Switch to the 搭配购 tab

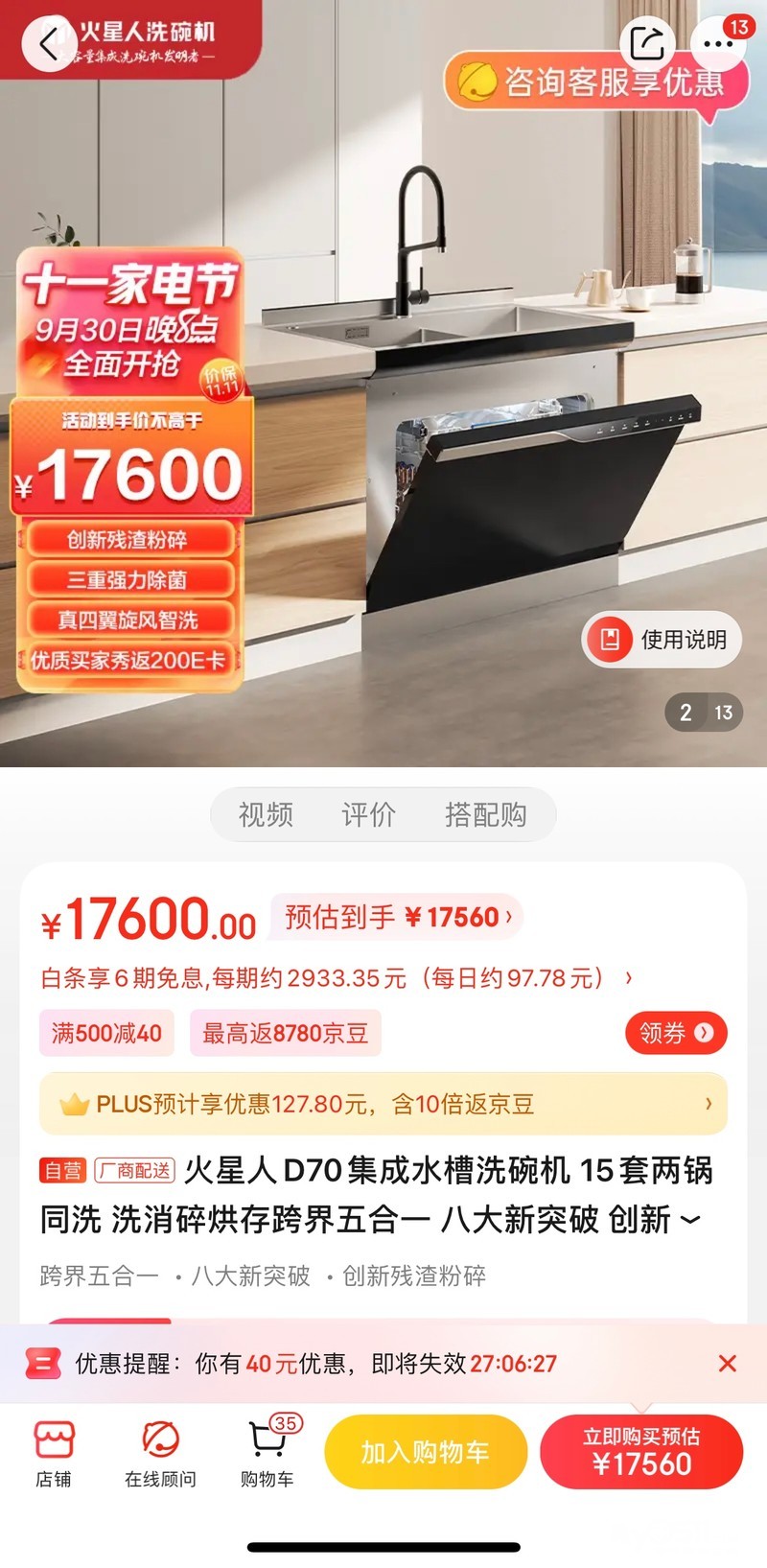pos(485,814)
